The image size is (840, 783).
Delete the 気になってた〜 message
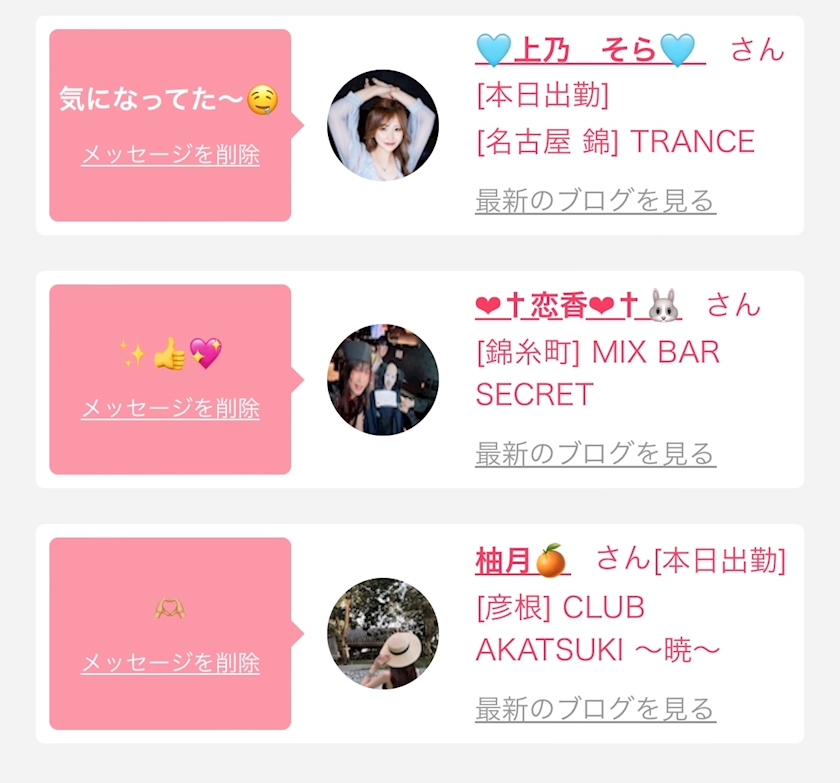pos(170,155)
